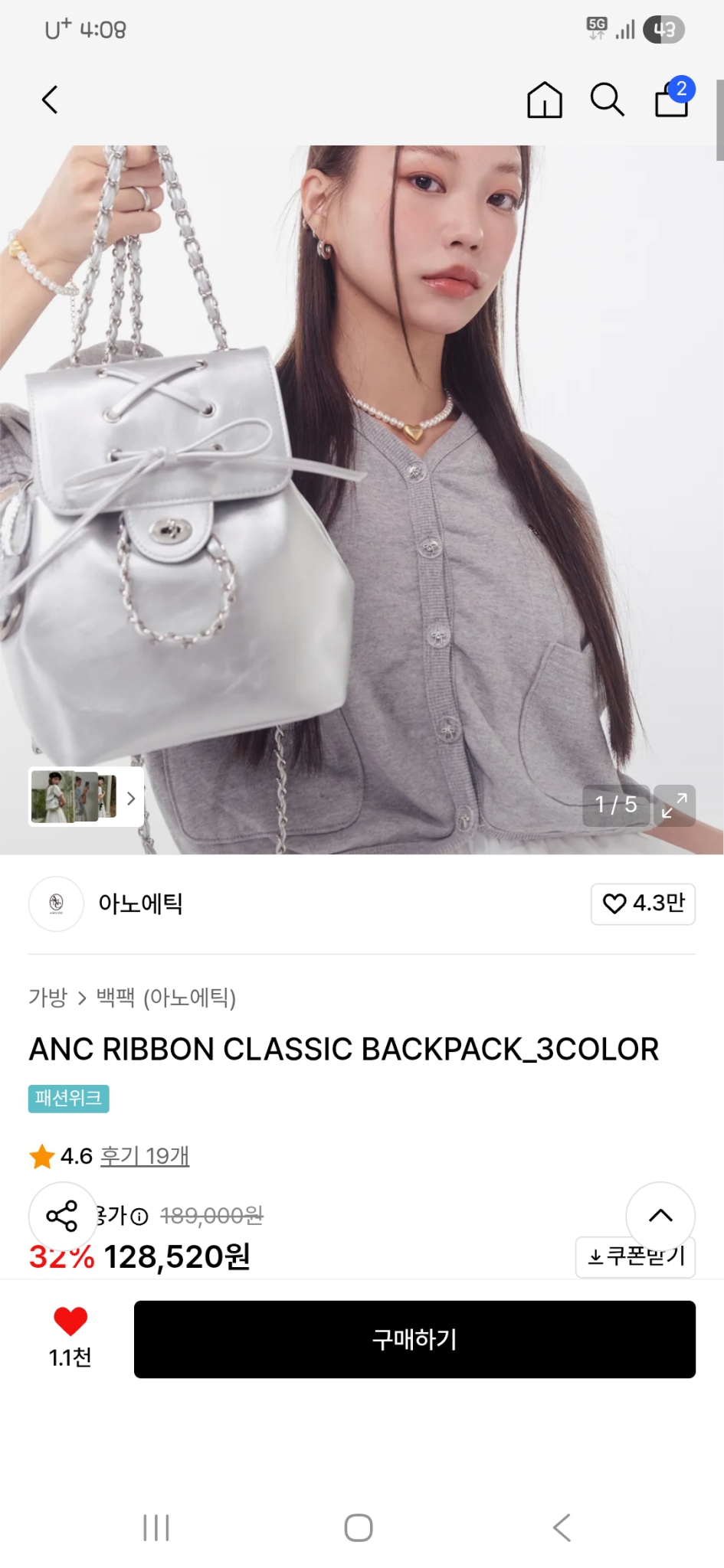
Task: Tap the 아노에틱 brand logo circle
Action: click(55, 904)
